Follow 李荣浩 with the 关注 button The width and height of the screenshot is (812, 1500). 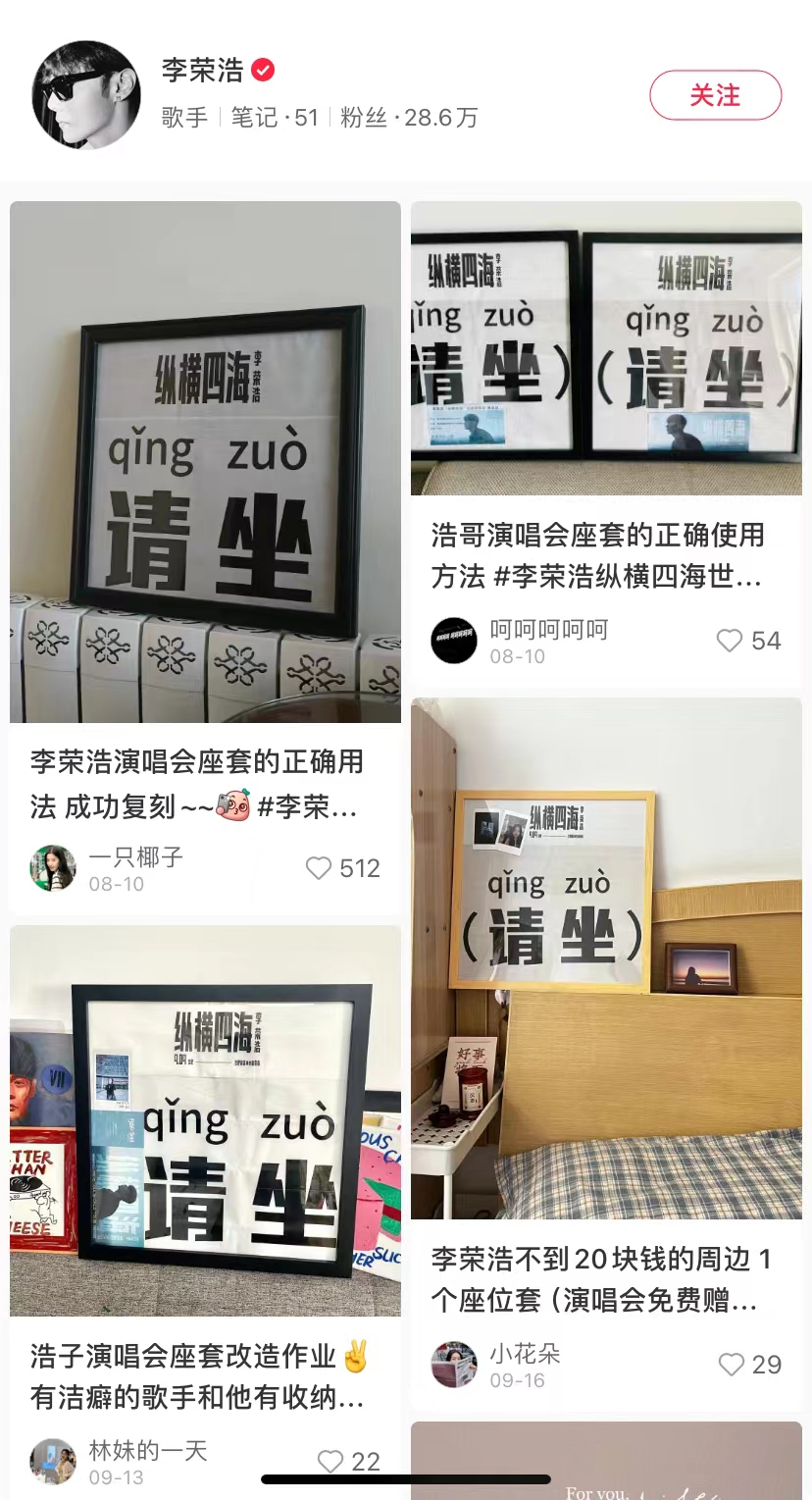click(x=715, y=95)
